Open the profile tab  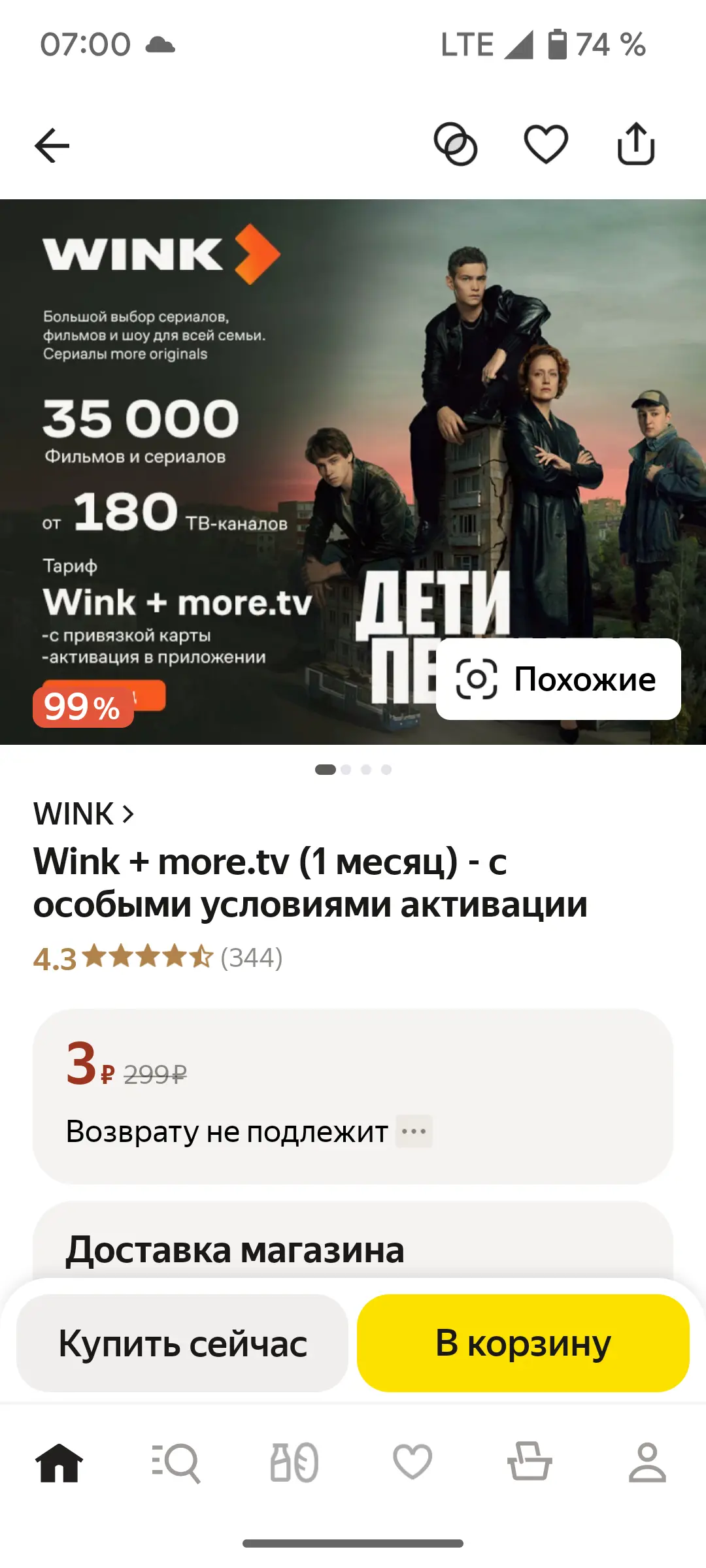(647, 1462)
